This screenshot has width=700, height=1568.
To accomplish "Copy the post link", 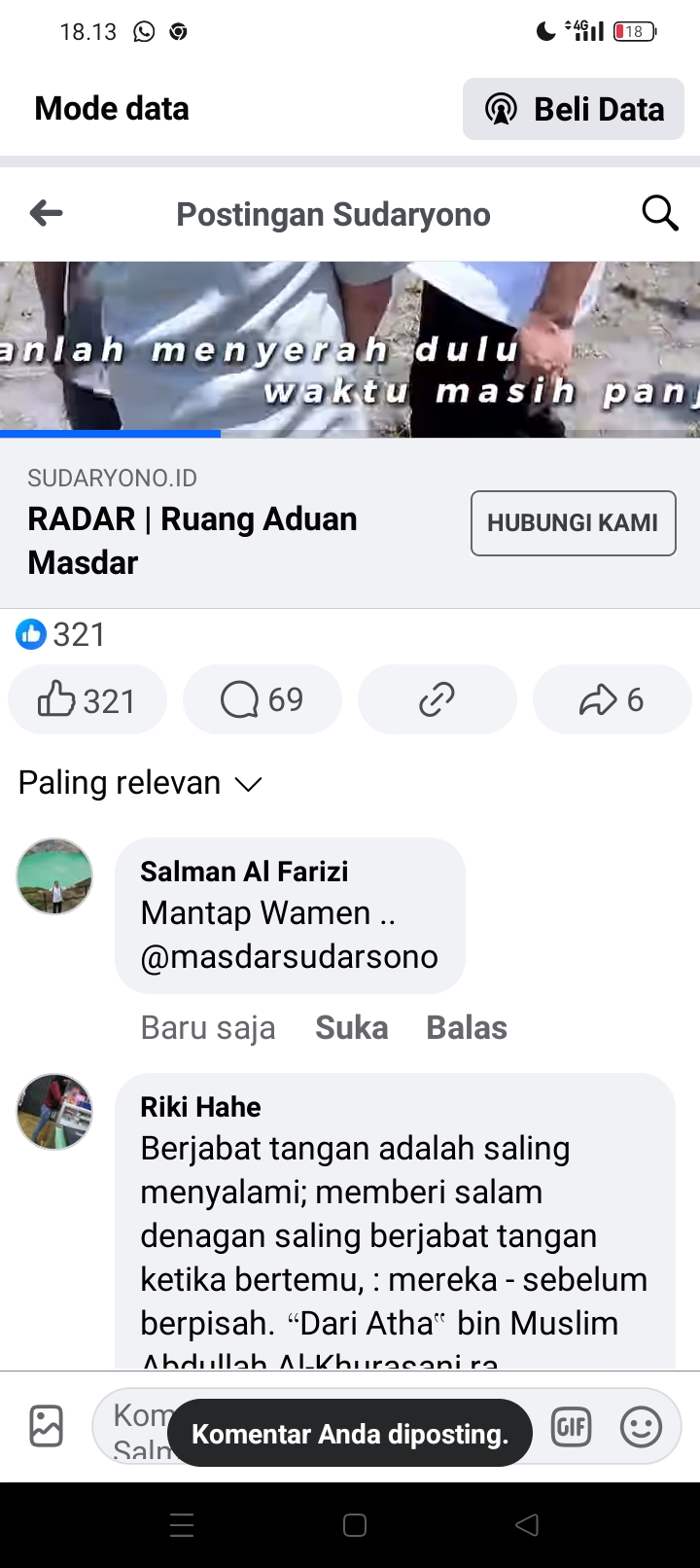I will [437, 699].
